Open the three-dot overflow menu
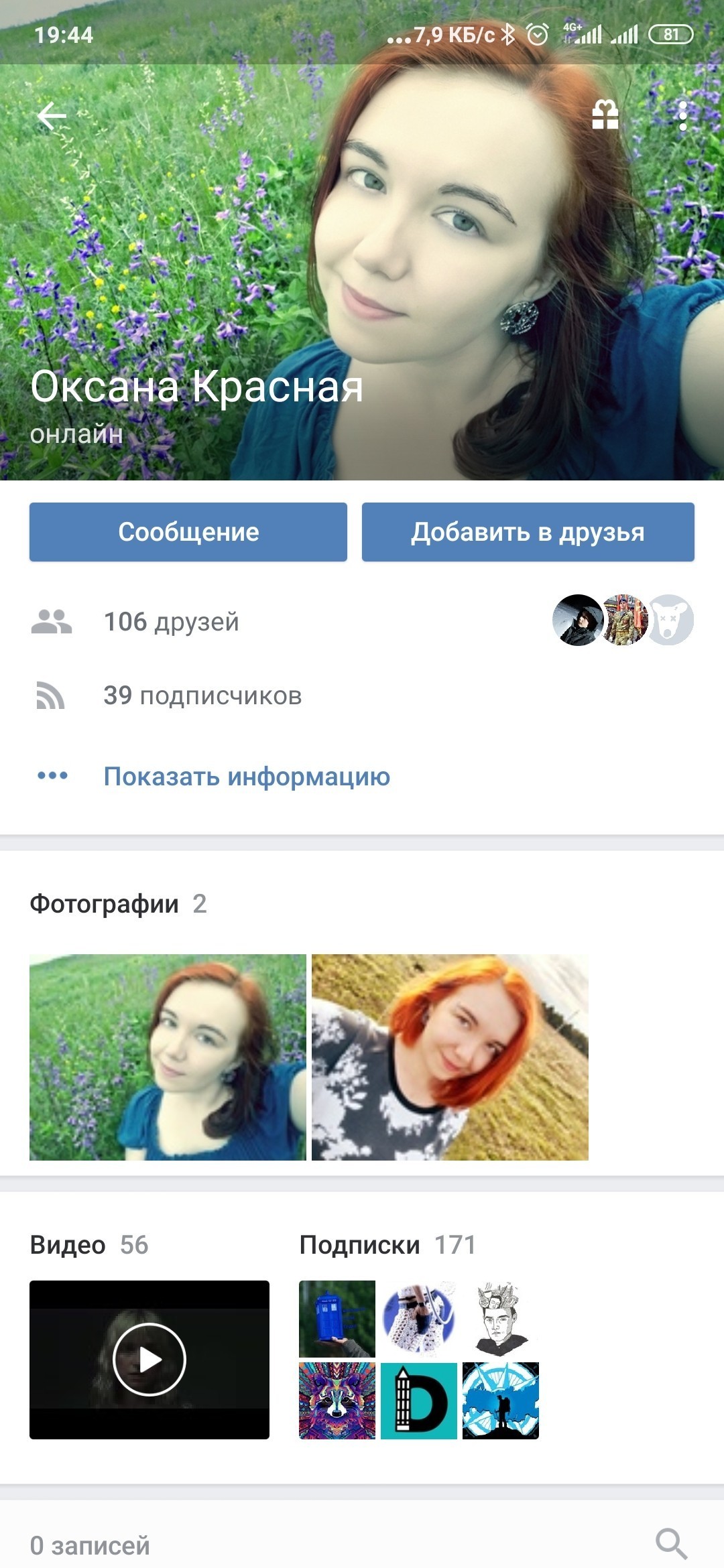The height and width of the screenshot is (1568, 724). tap(682, 116)
